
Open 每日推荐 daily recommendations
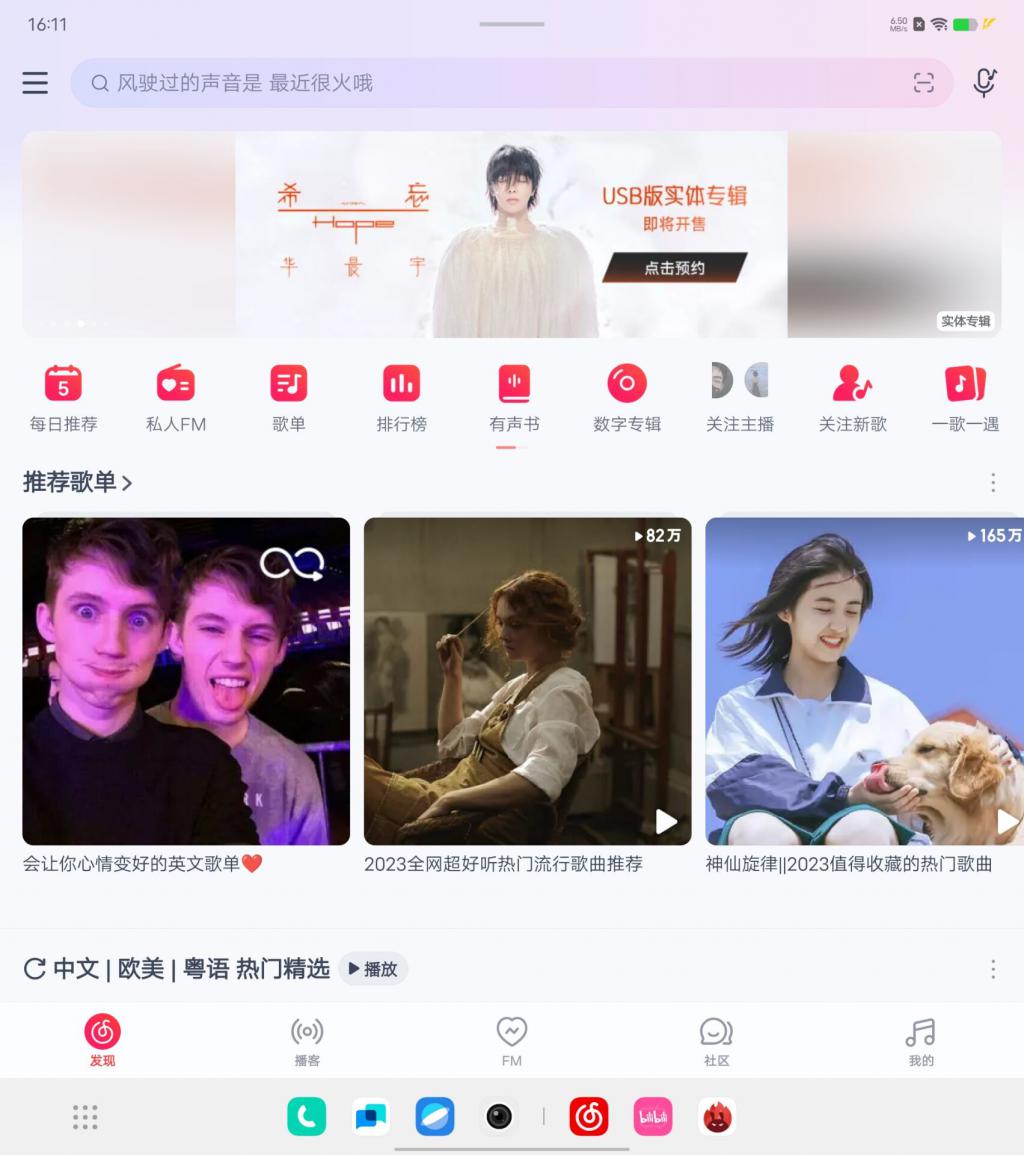click(63, 397)
